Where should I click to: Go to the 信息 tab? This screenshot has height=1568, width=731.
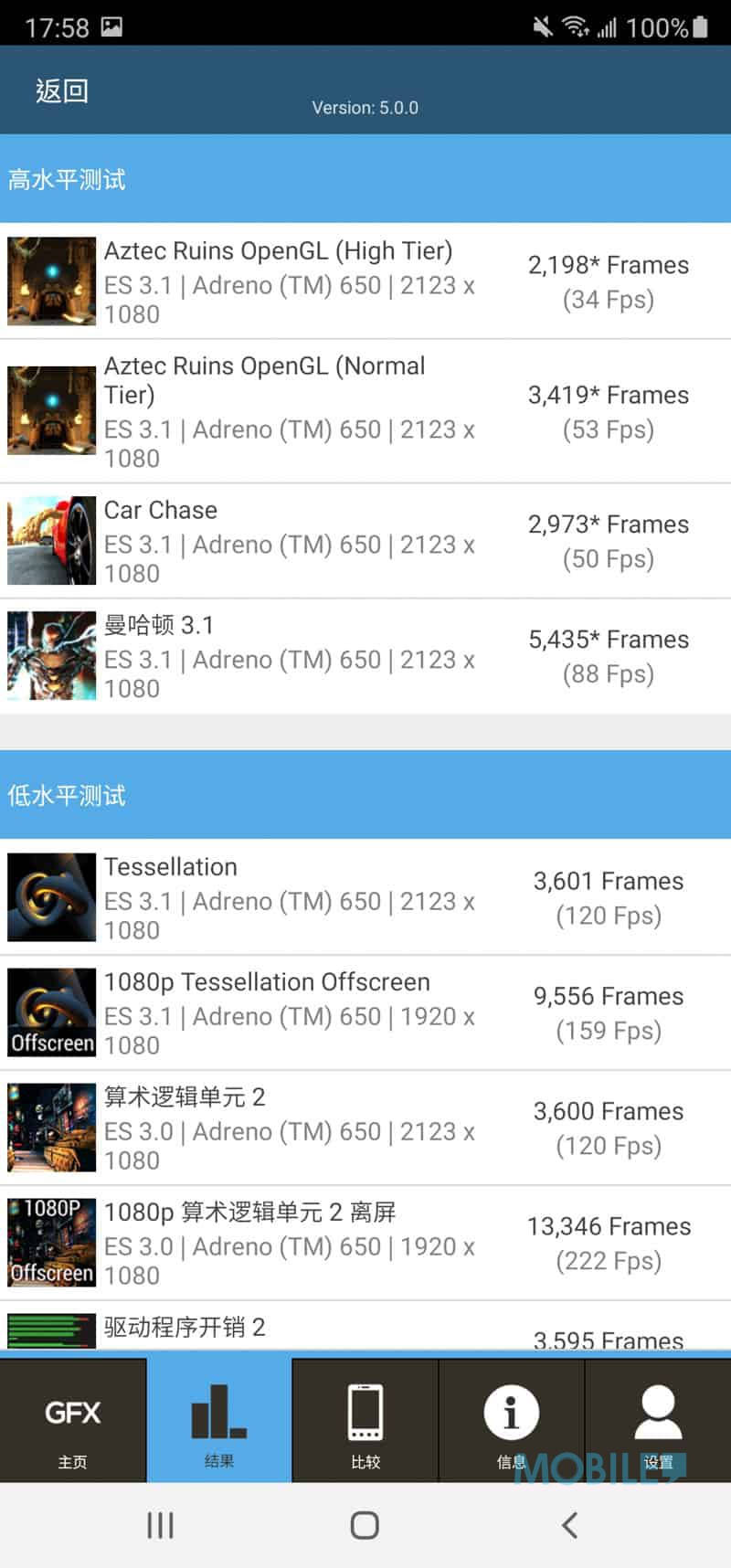tap(511, 1421)
